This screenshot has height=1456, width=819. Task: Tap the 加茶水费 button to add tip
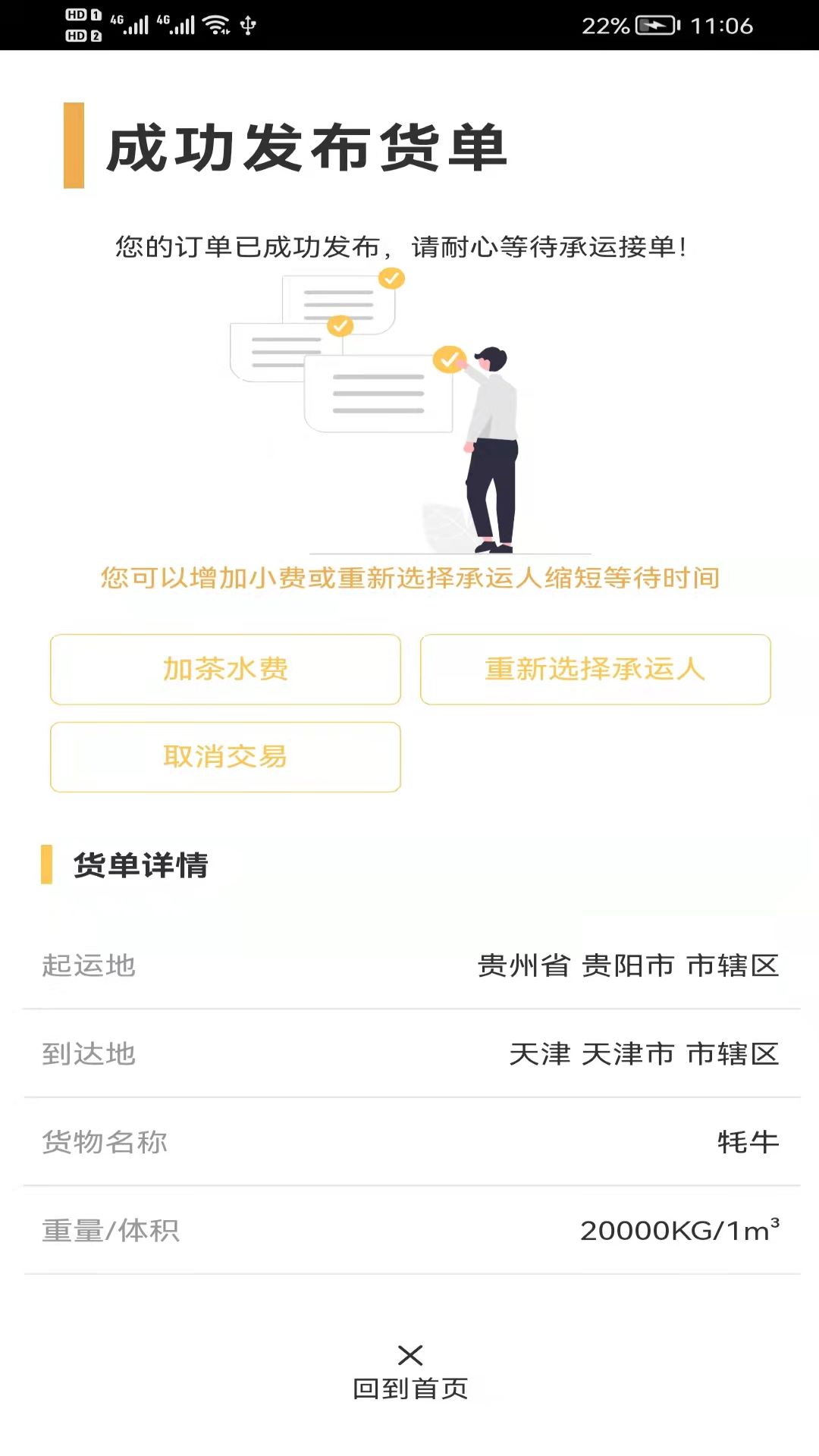(x=225, y=670)
